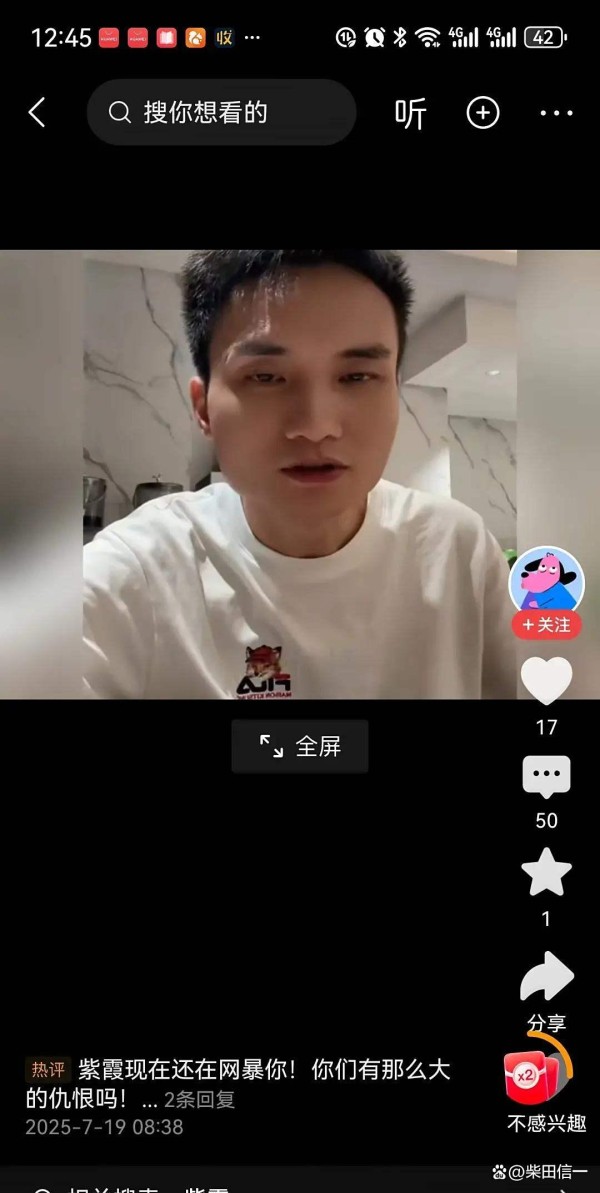The height and width of the screenshot is (1193, 600).
Task: Tap the plus circle icon
Action: point(483,113)
